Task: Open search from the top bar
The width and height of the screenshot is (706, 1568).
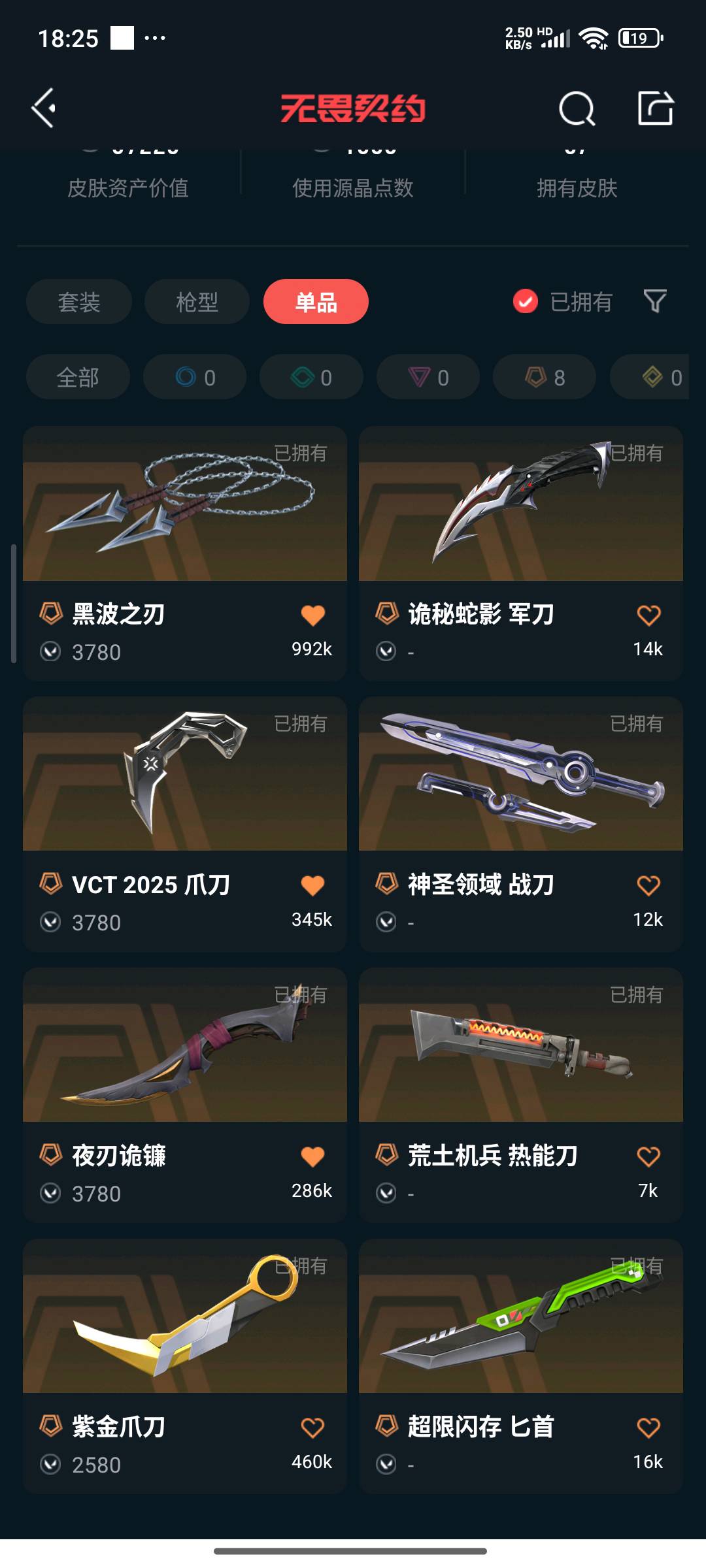Action: (x=577, y=108)
